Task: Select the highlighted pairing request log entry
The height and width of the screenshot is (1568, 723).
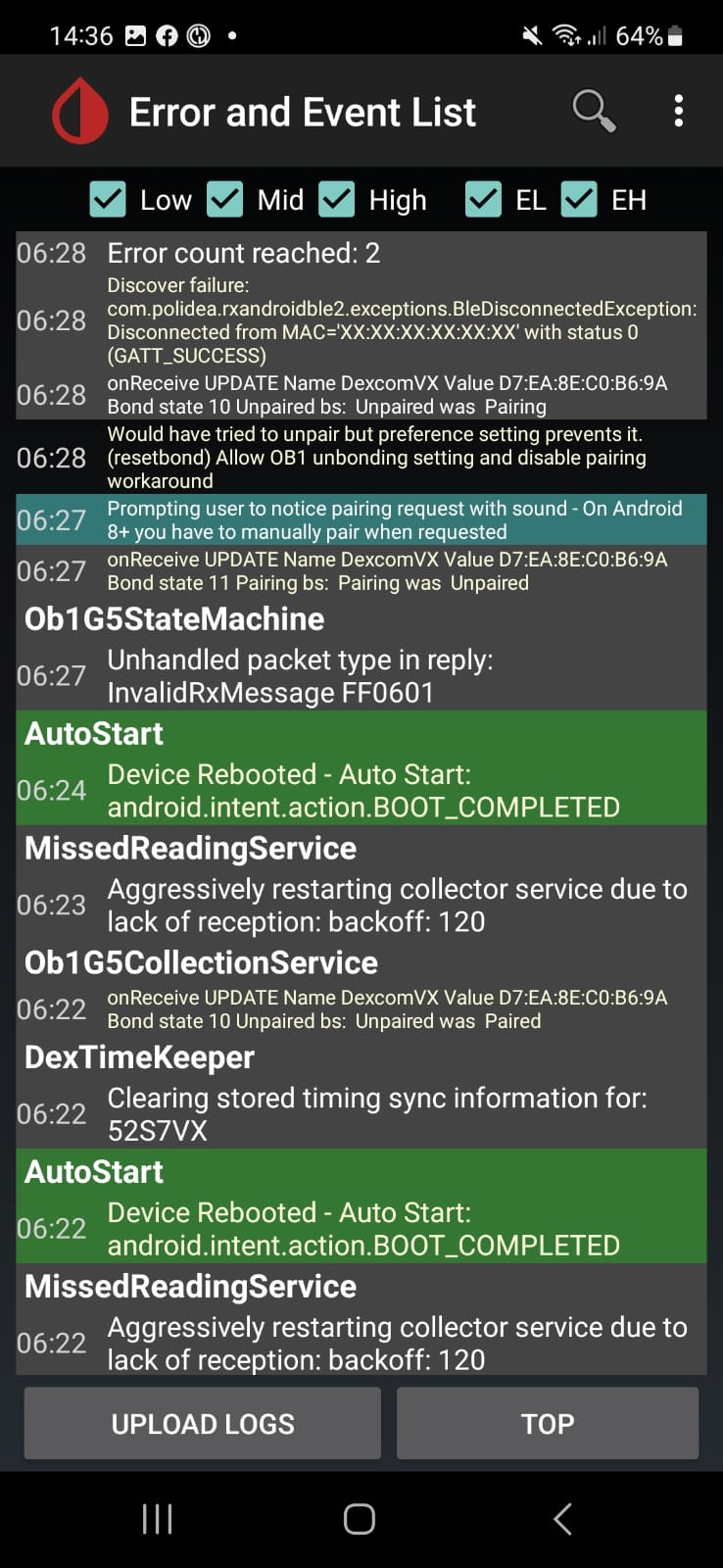Action: (361, 519)
